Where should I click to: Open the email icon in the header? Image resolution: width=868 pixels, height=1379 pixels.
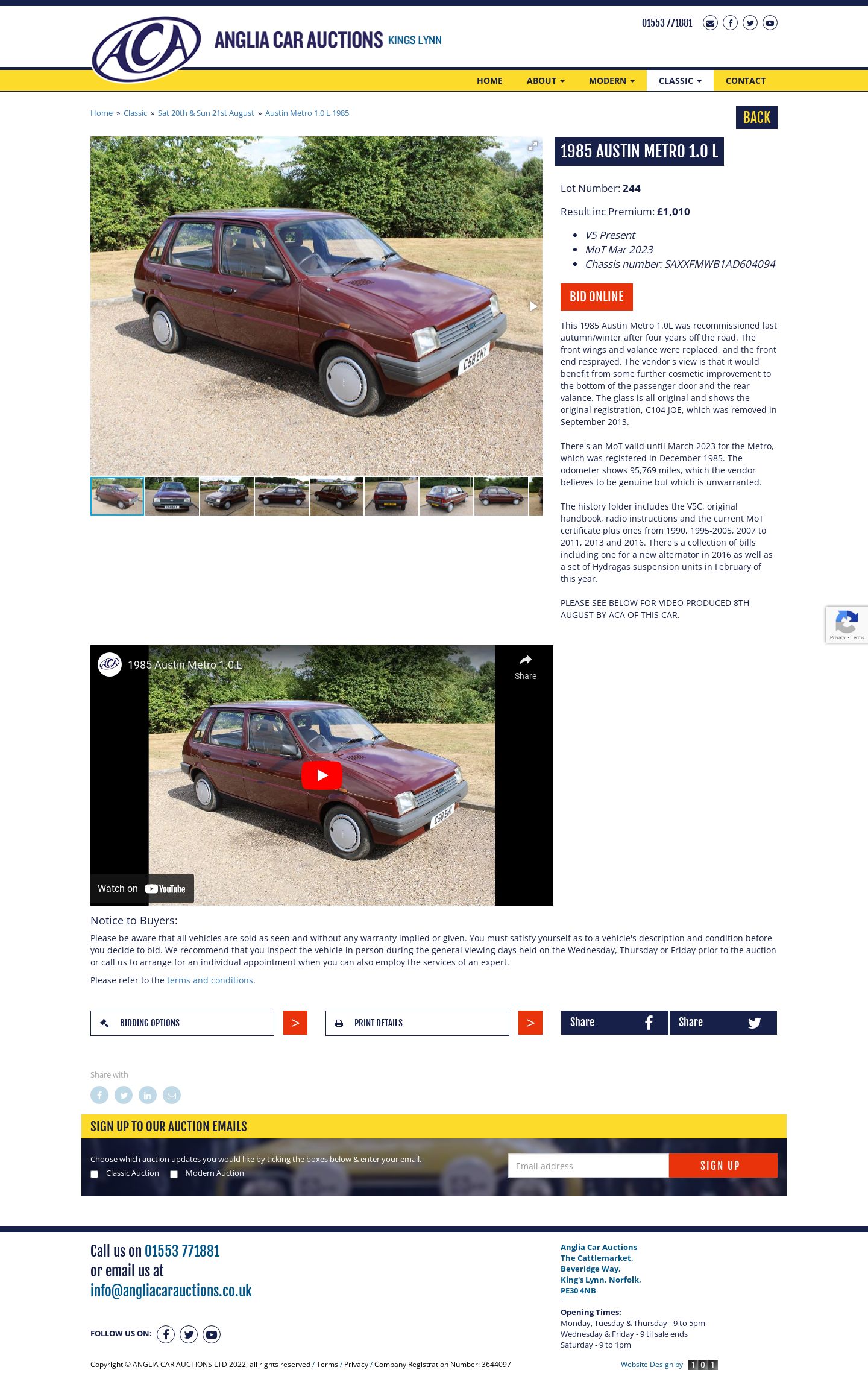[710, 23]
